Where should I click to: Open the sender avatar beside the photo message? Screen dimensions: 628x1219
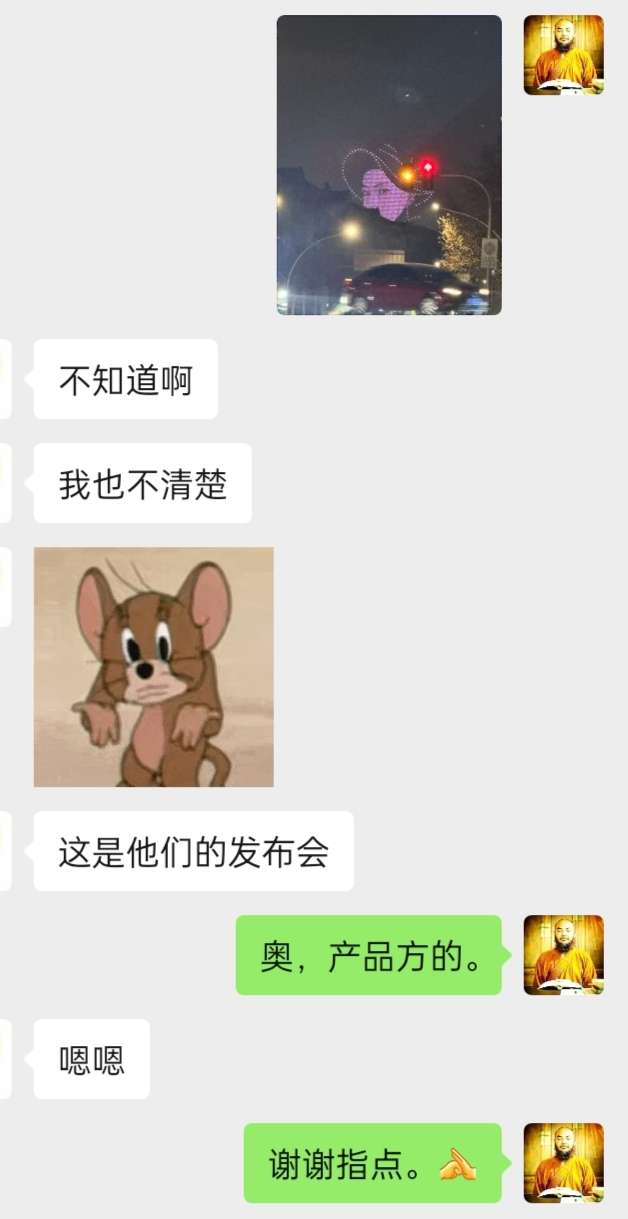[x=563, y=55]
